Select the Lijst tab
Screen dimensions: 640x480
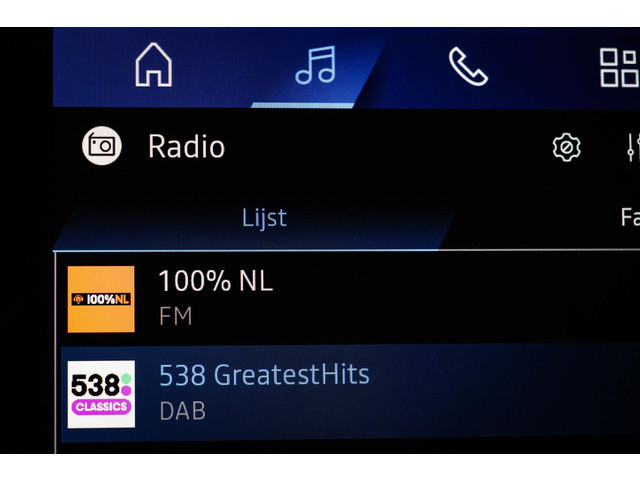tap(264, 217)
